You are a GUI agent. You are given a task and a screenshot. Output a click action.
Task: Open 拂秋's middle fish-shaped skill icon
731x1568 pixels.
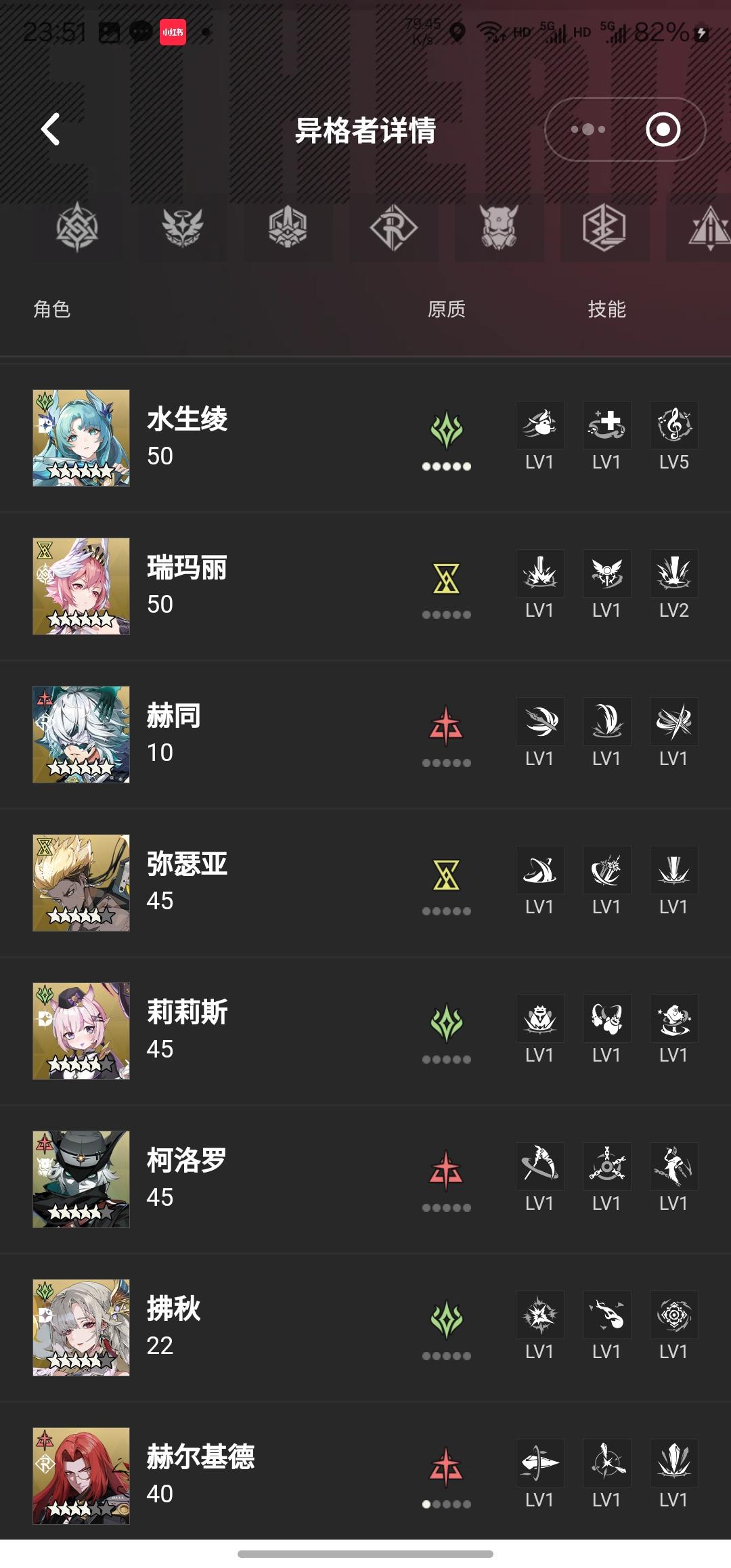[x=607, y=1313]
